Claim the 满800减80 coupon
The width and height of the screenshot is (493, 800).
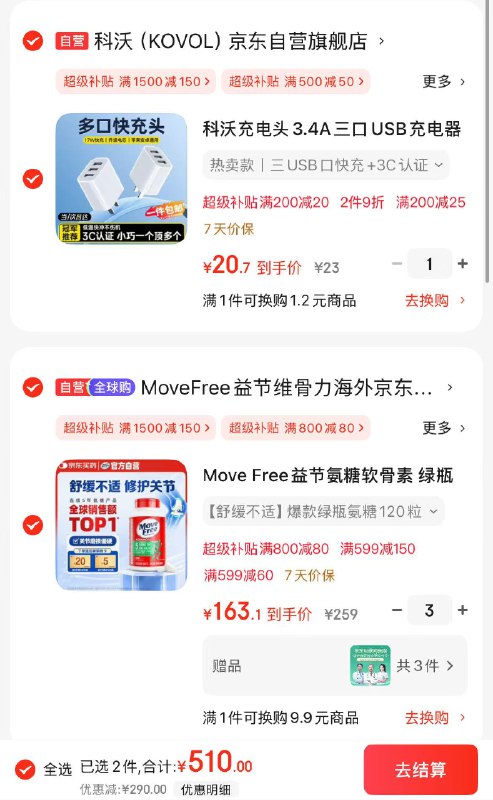click(x=295, y=428)
